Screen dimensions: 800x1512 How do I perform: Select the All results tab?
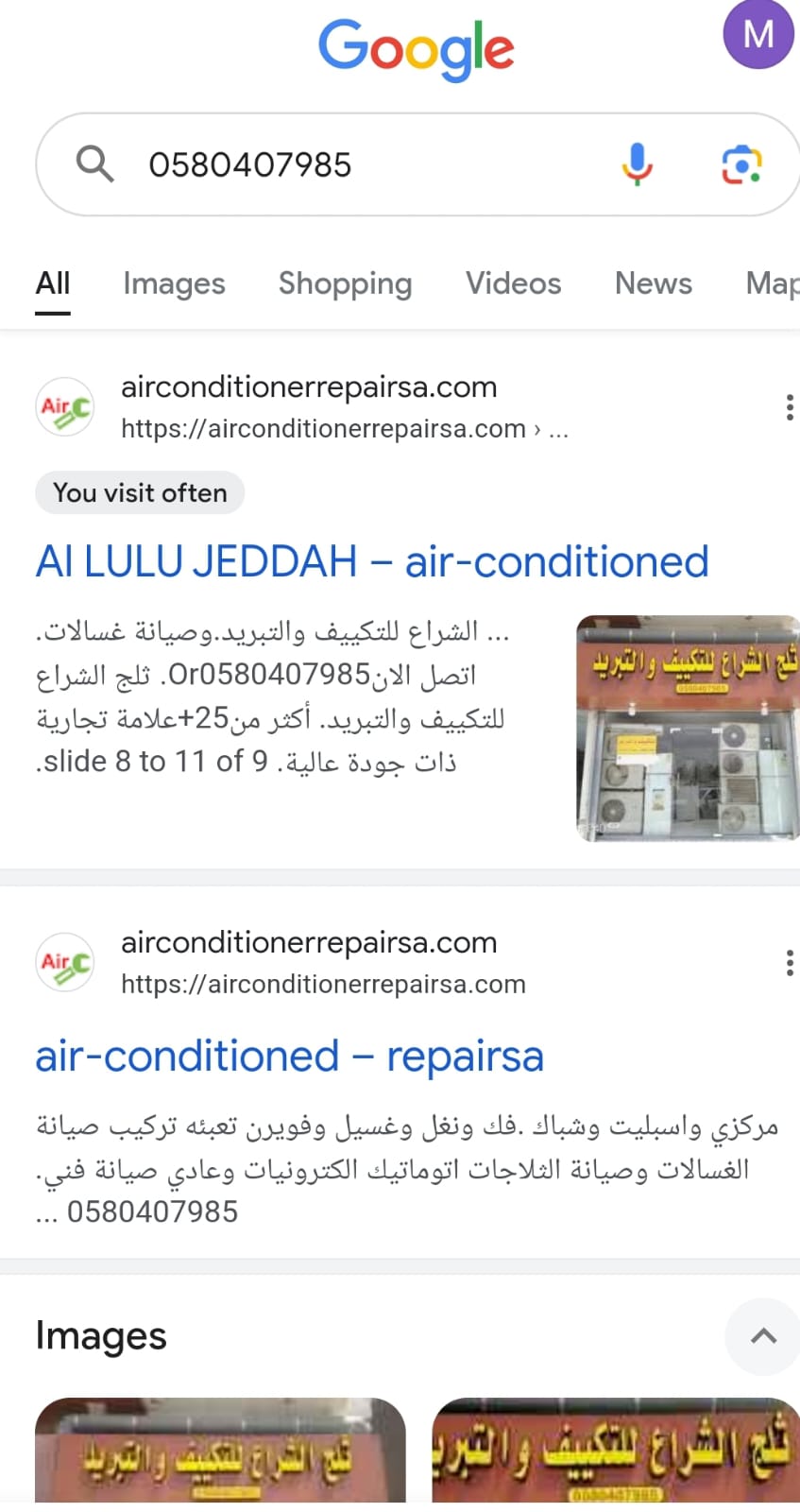(x=53, y=283)
